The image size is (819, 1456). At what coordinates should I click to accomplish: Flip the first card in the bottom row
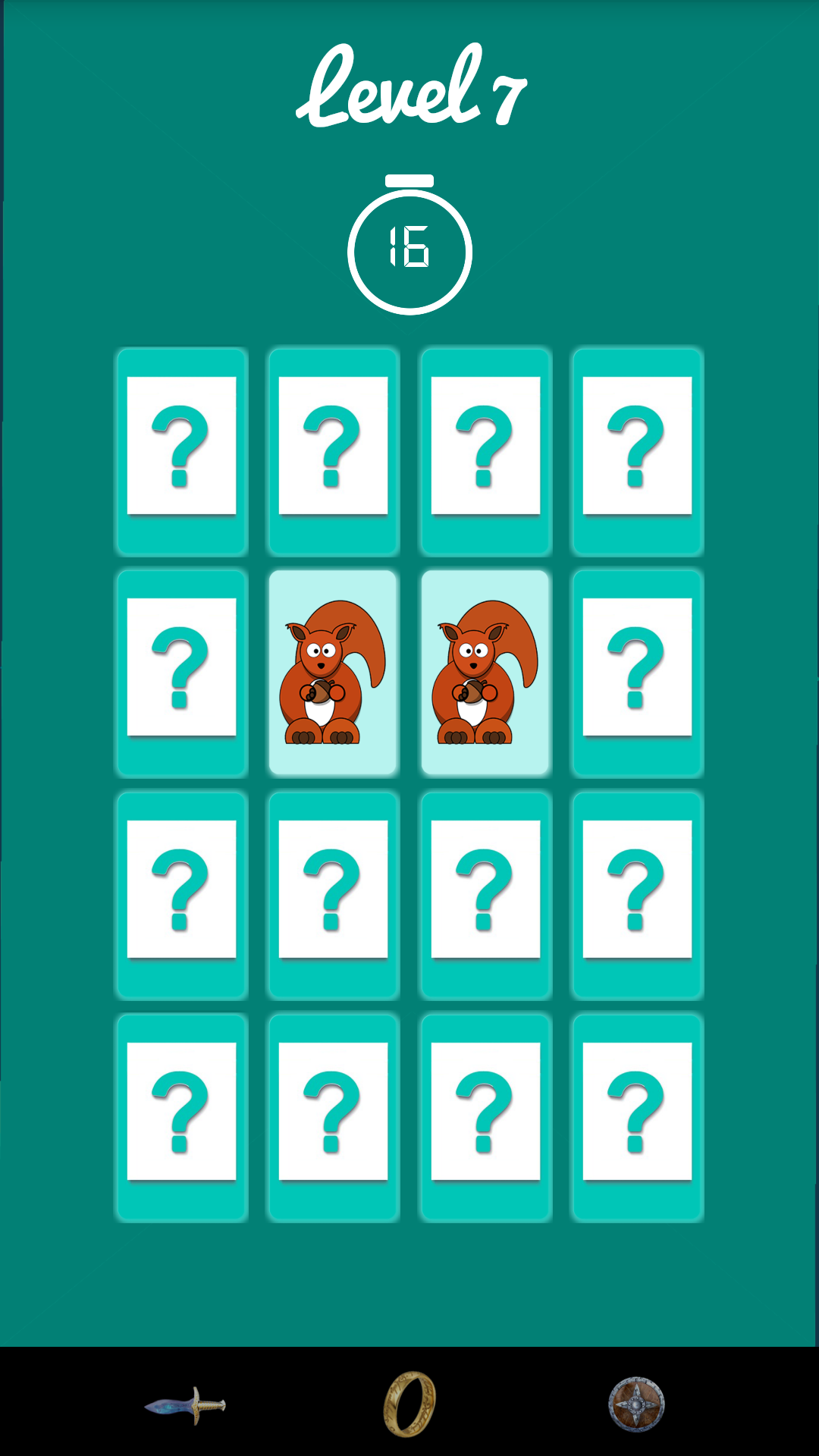[x=182, y=1118]
